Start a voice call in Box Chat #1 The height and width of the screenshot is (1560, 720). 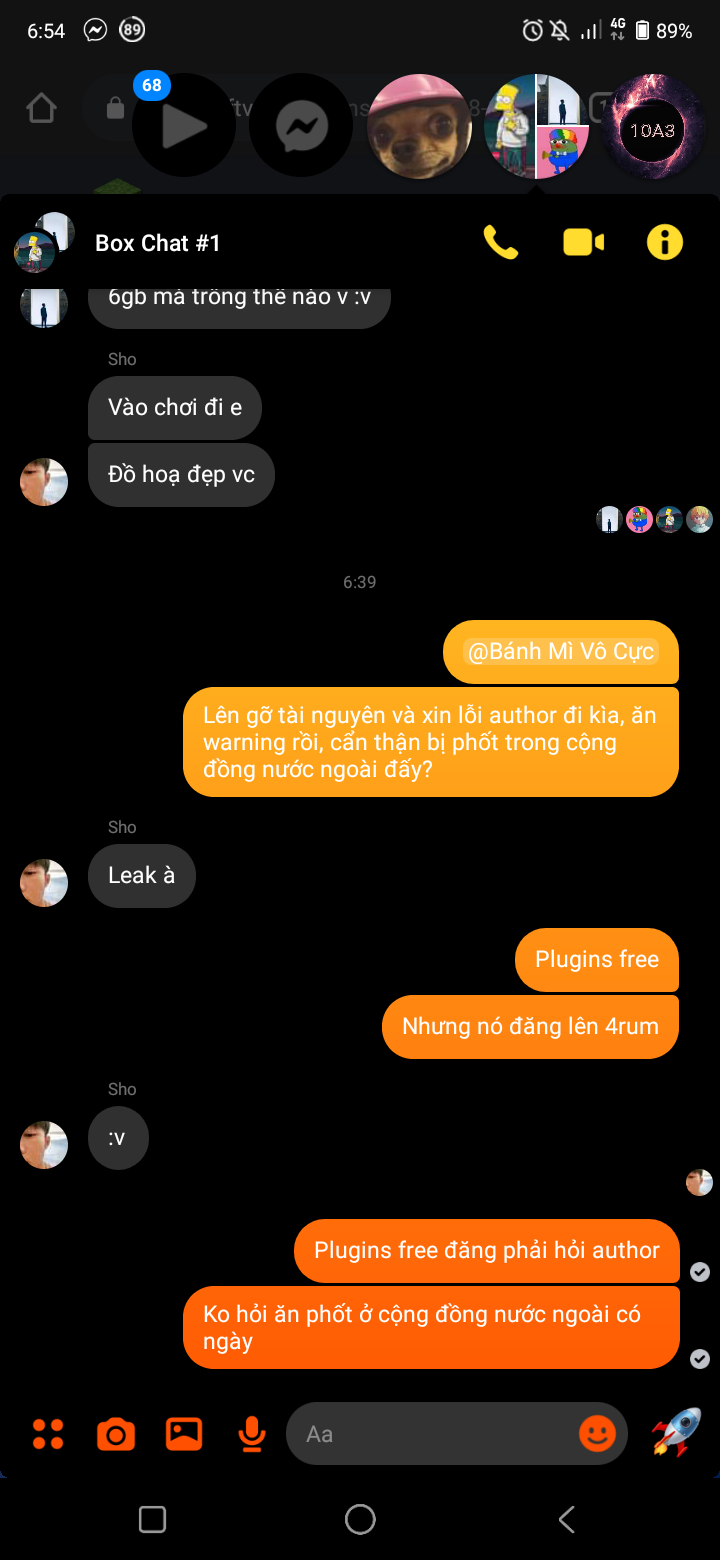click(501, 243)
